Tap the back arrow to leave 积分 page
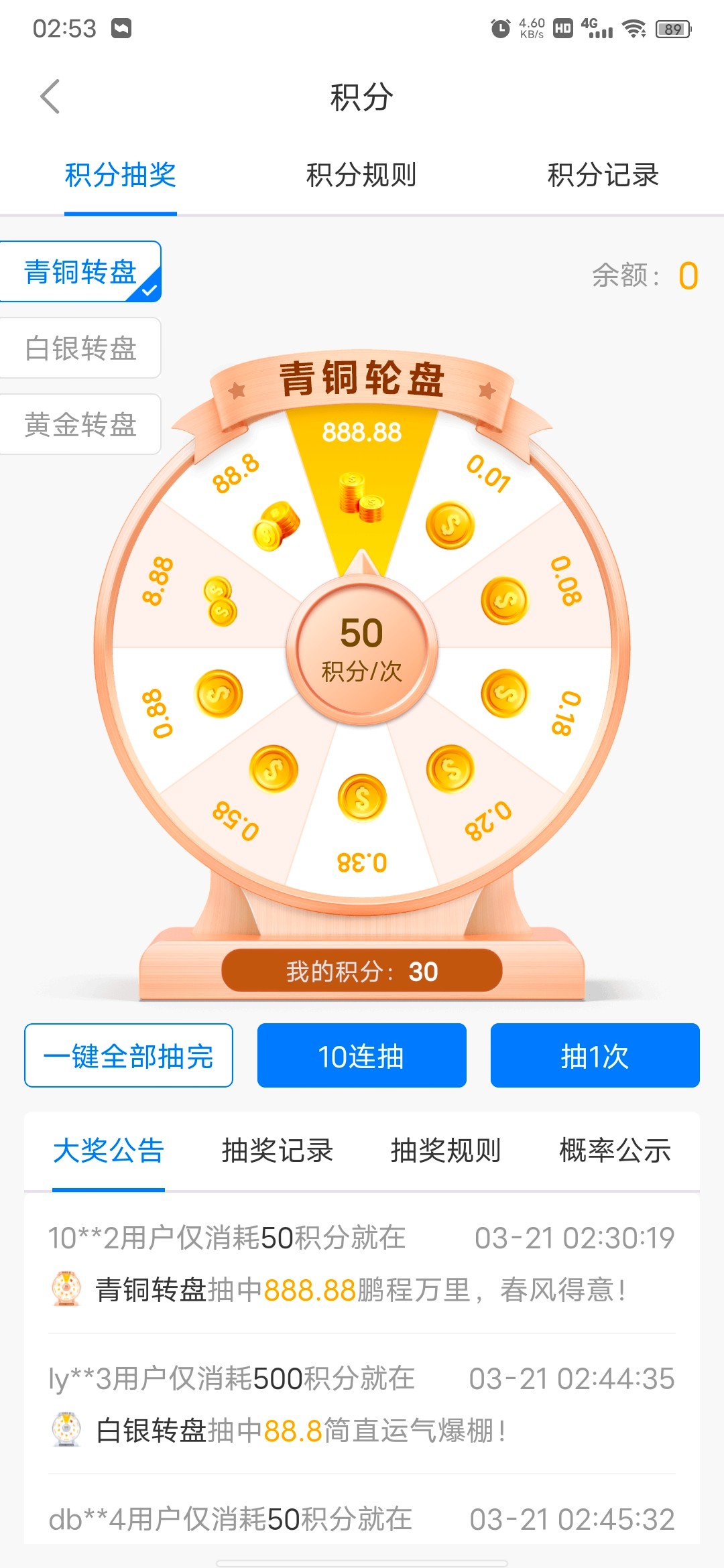This screenshot has width=724, height=1568. [x=49, y=96]
